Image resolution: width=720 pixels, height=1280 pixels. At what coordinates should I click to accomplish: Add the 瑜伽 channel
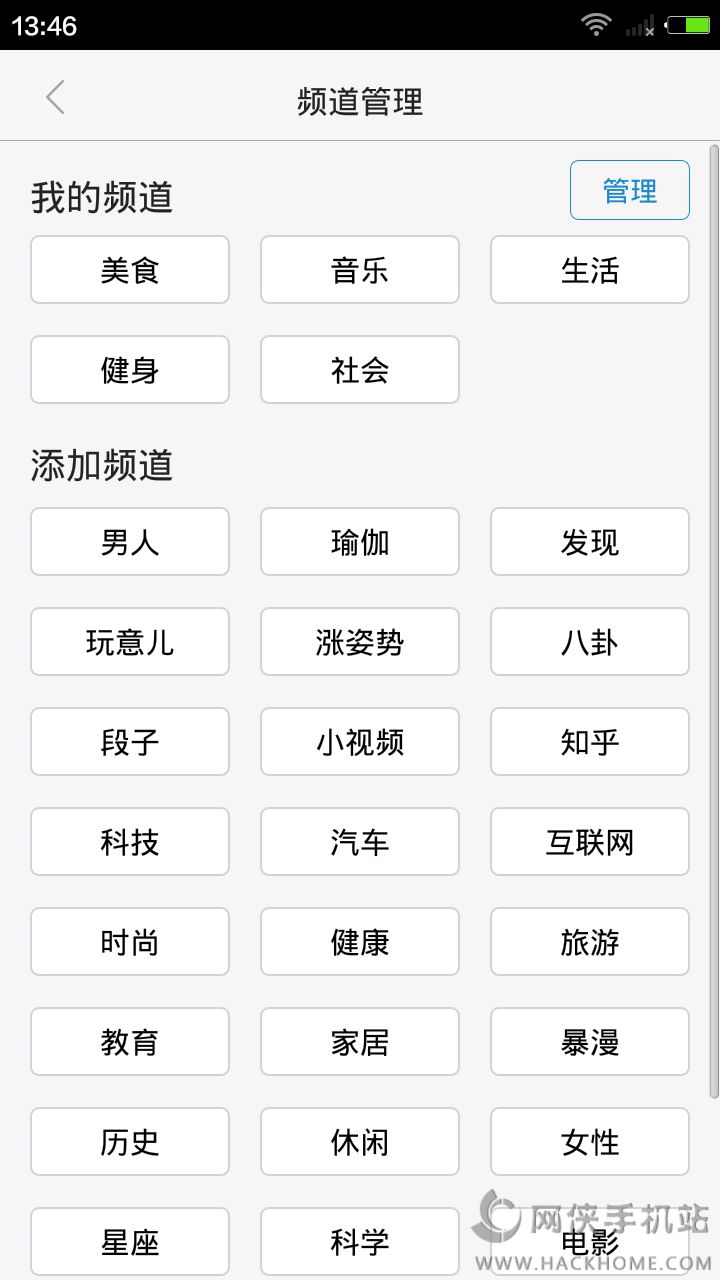pyautogui.click(x=360, y=542)
